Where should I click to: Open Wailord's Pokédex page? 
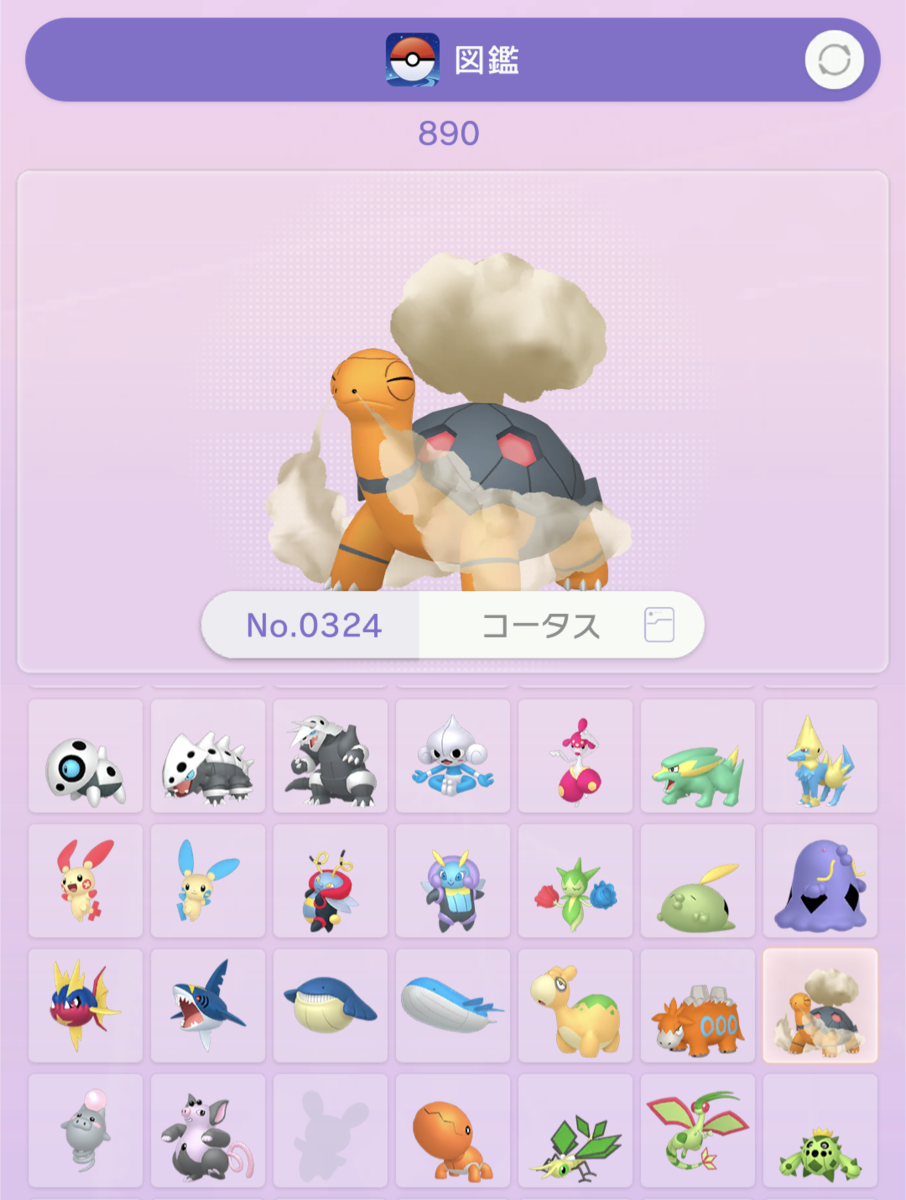point(453,1005)
